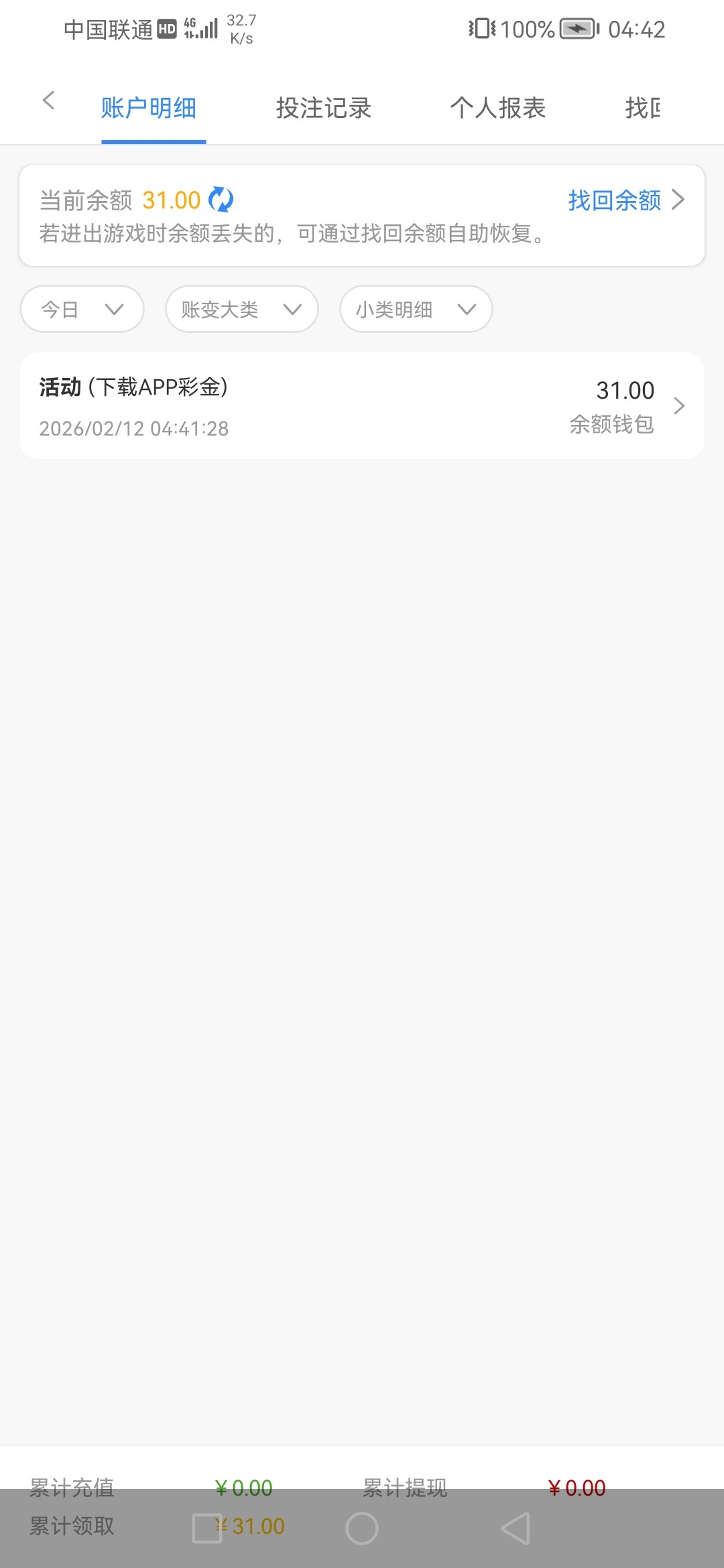Expand the 今日 date dropdown
724x1568 pixels.
82,309
